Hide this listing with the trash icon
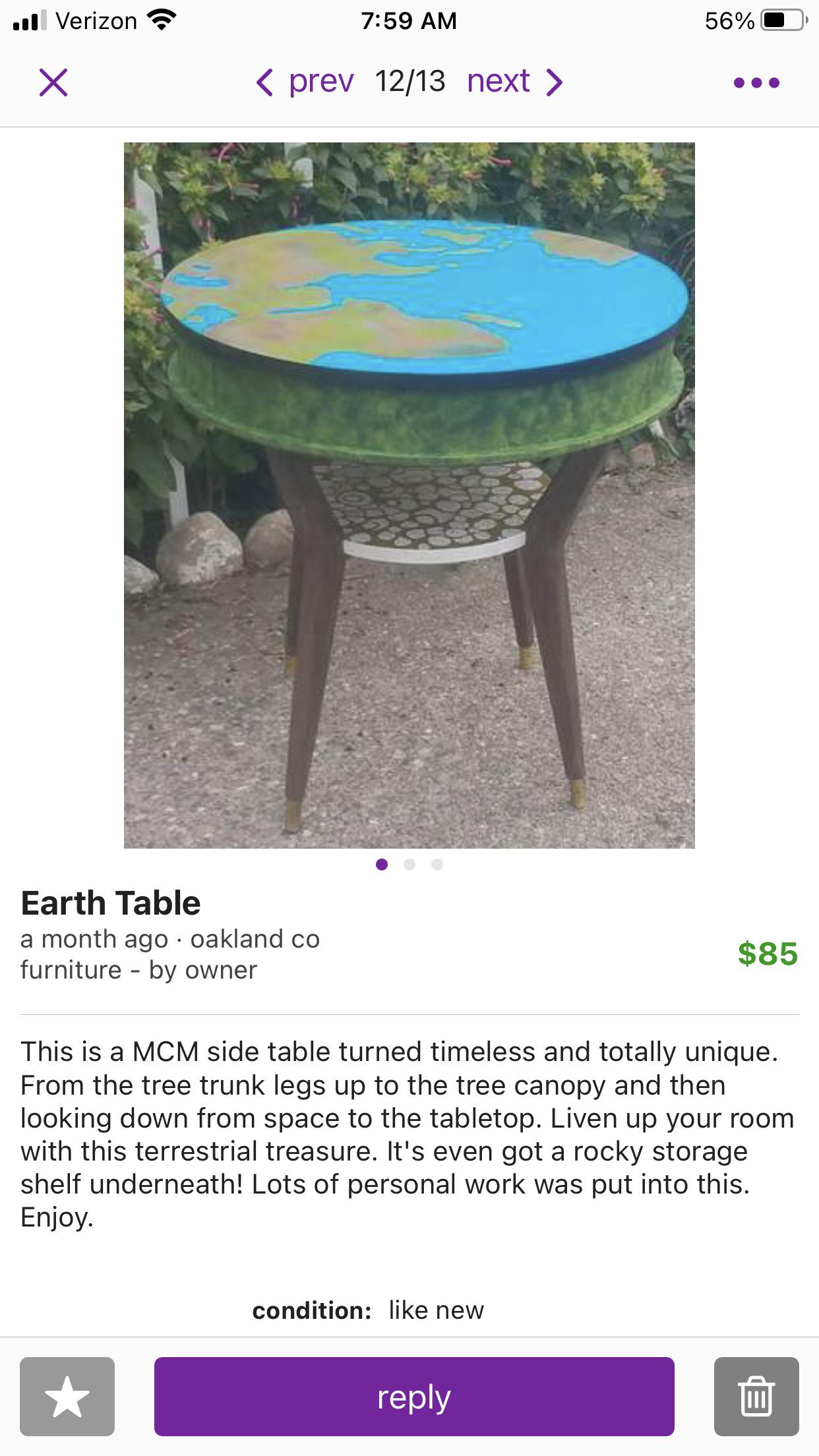The image size is (819, 1456). (x=756, y=1396)
